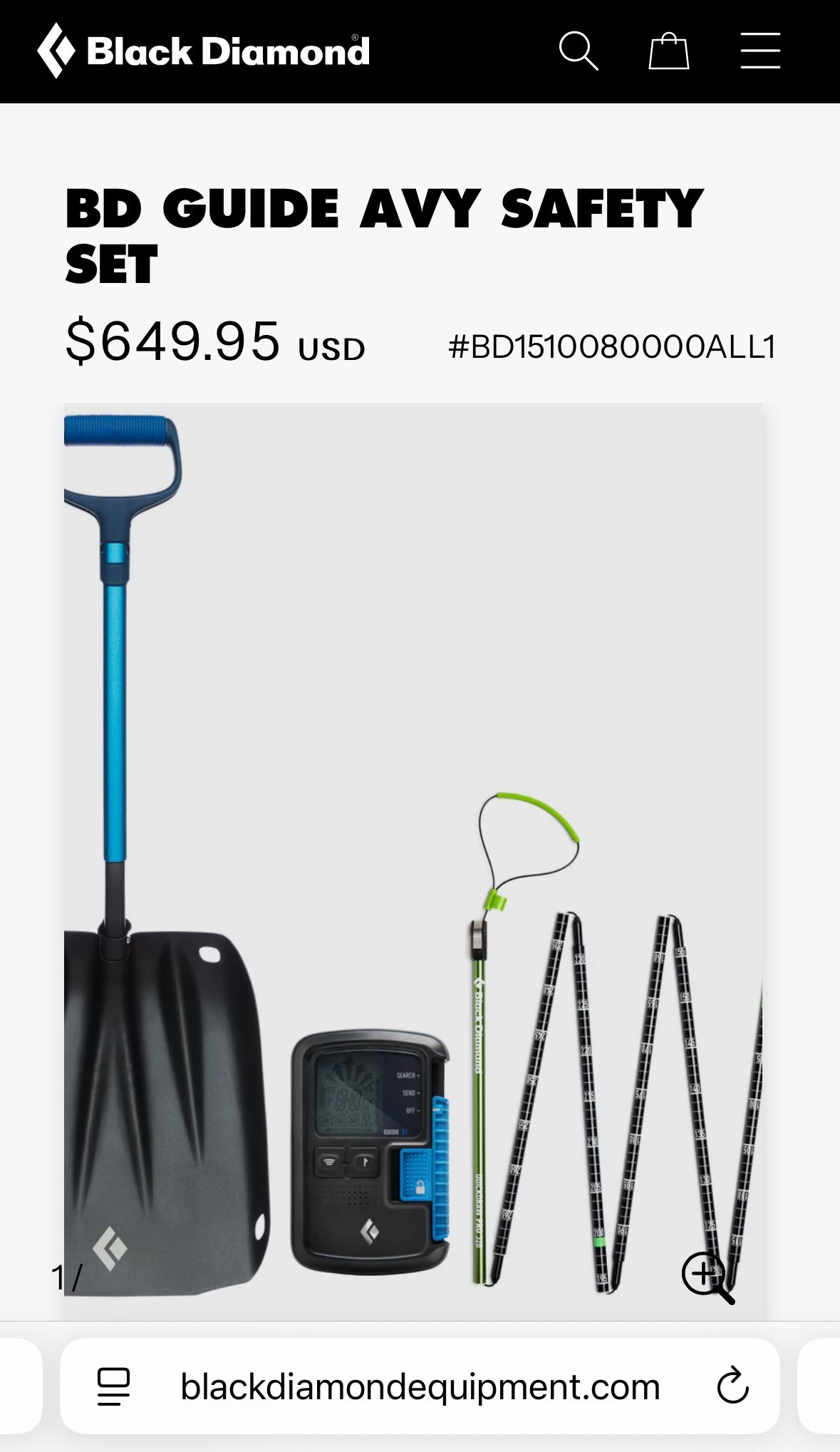Zoom into the product image
The image size is (840, 1452).
[x=707, y=1277]
